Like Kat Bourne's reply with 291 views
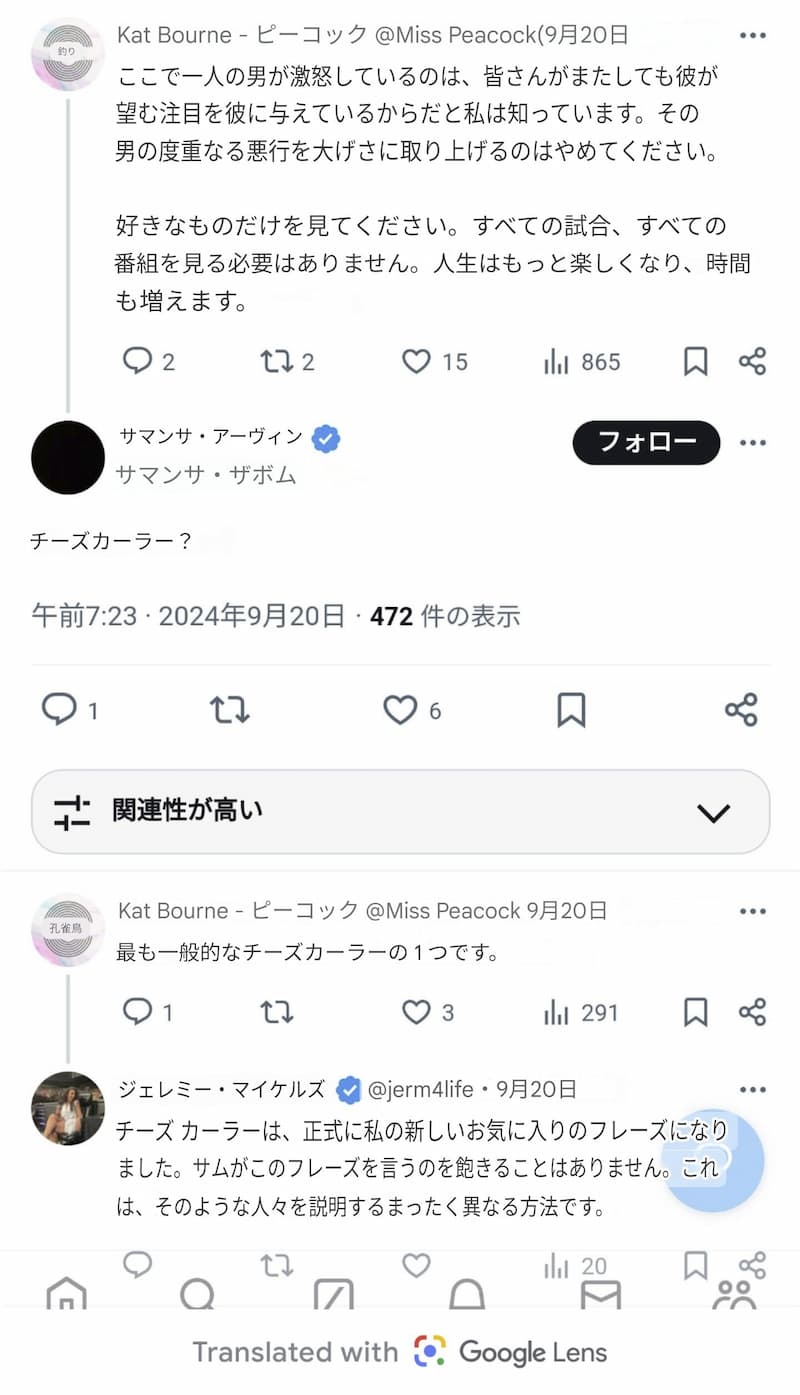 (x=416, y=1012)
